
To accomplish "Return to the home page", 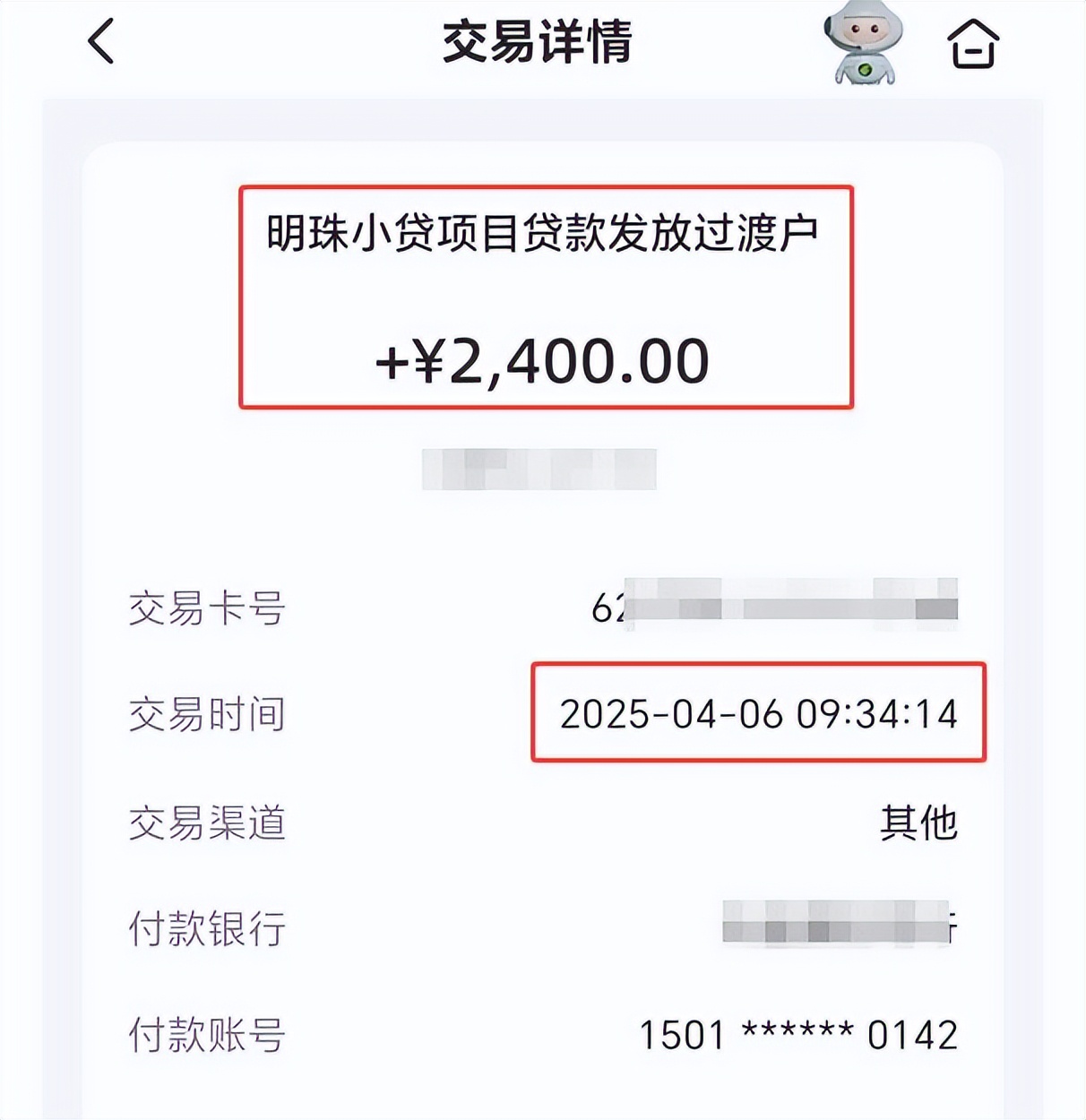I will coord(972,43).
